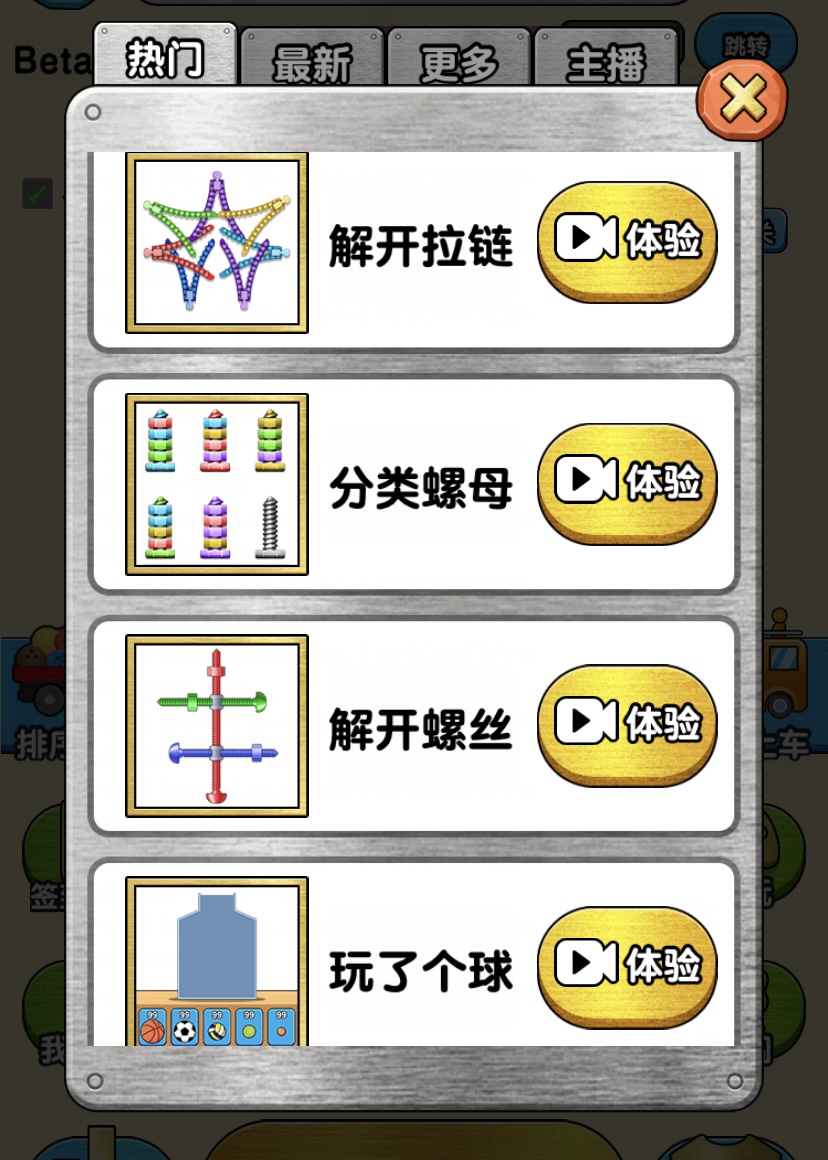Open the 解开螺丝 screw thumbnail
The width and height of the screenshot is (828, 1160).
coord(217,726)
